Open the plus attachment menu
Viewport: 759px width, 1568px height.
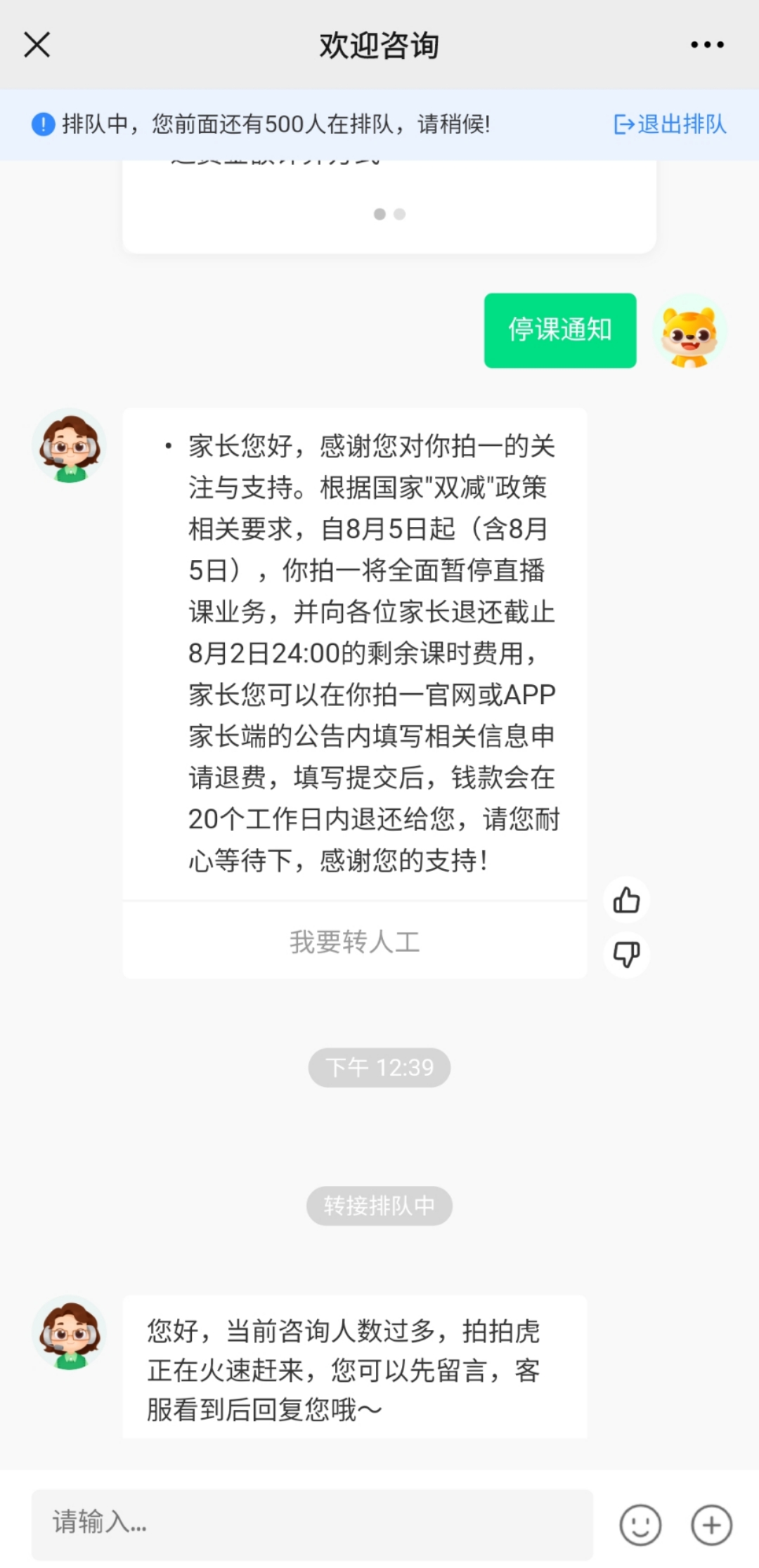point(711,1525)
